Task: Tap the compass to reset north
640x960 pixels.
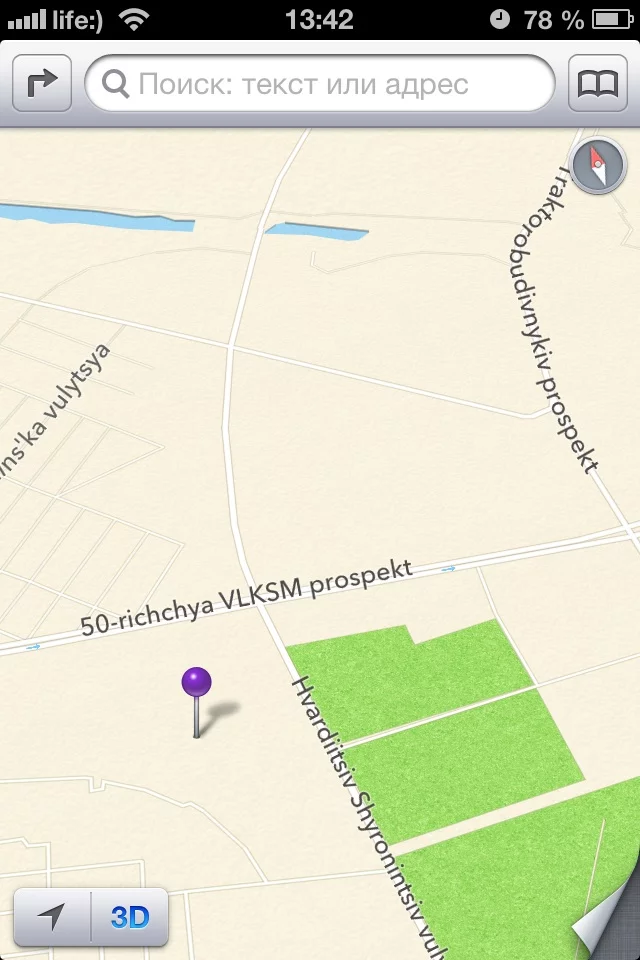Action: pyautogui.click(x=597, y=165)
